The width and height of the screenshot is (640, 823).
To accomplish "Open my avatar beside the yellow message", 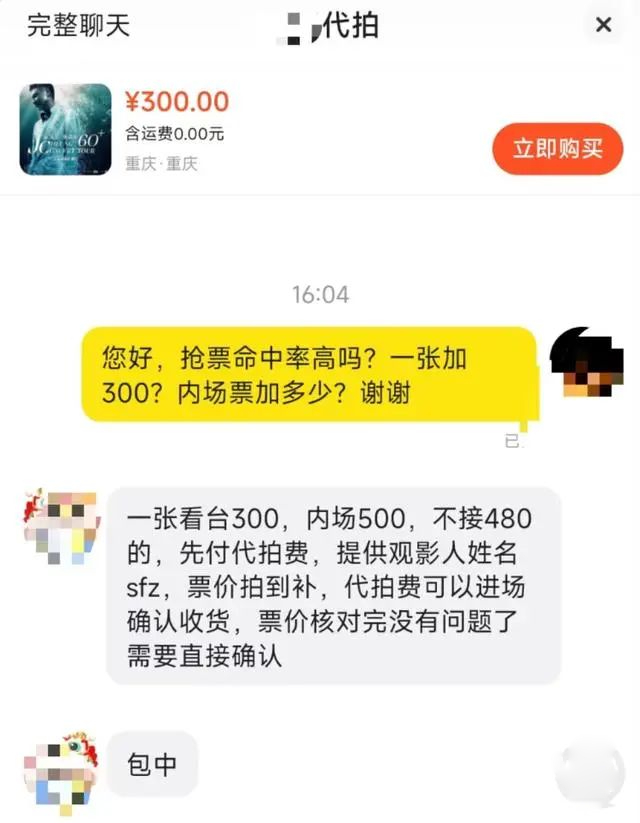I will [587, 364].
